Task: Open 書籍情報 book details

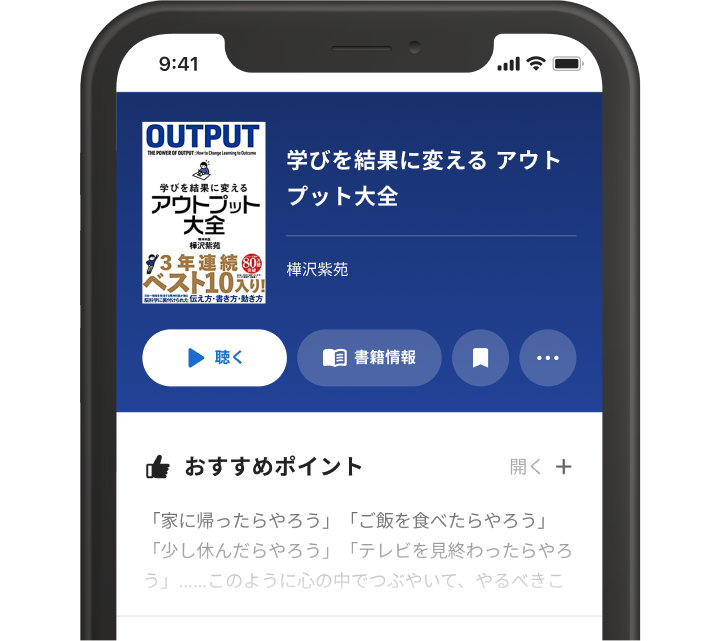Action: [x=369, y=358]
